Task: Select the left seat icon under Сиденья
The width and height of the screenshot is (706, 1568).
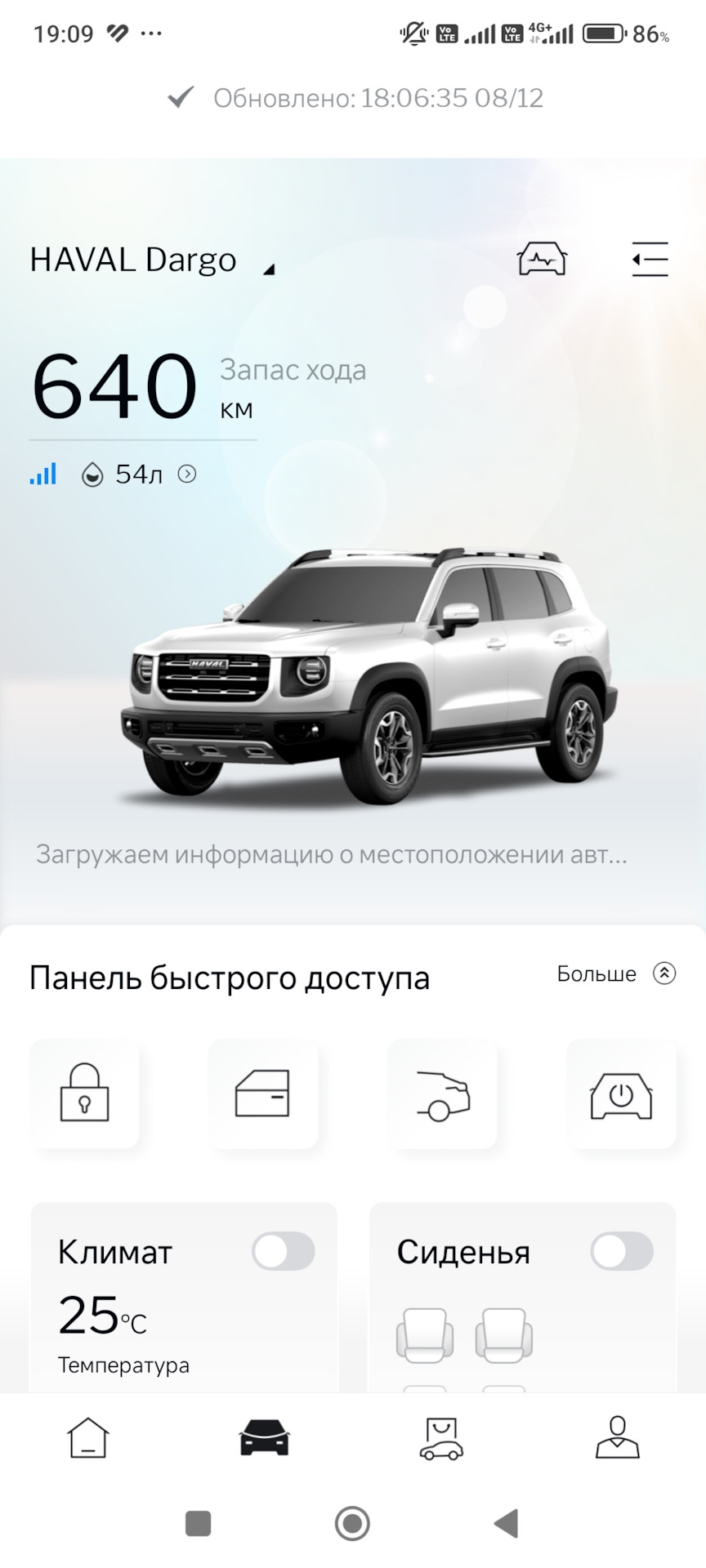Action: click(x=425, y=1335)
